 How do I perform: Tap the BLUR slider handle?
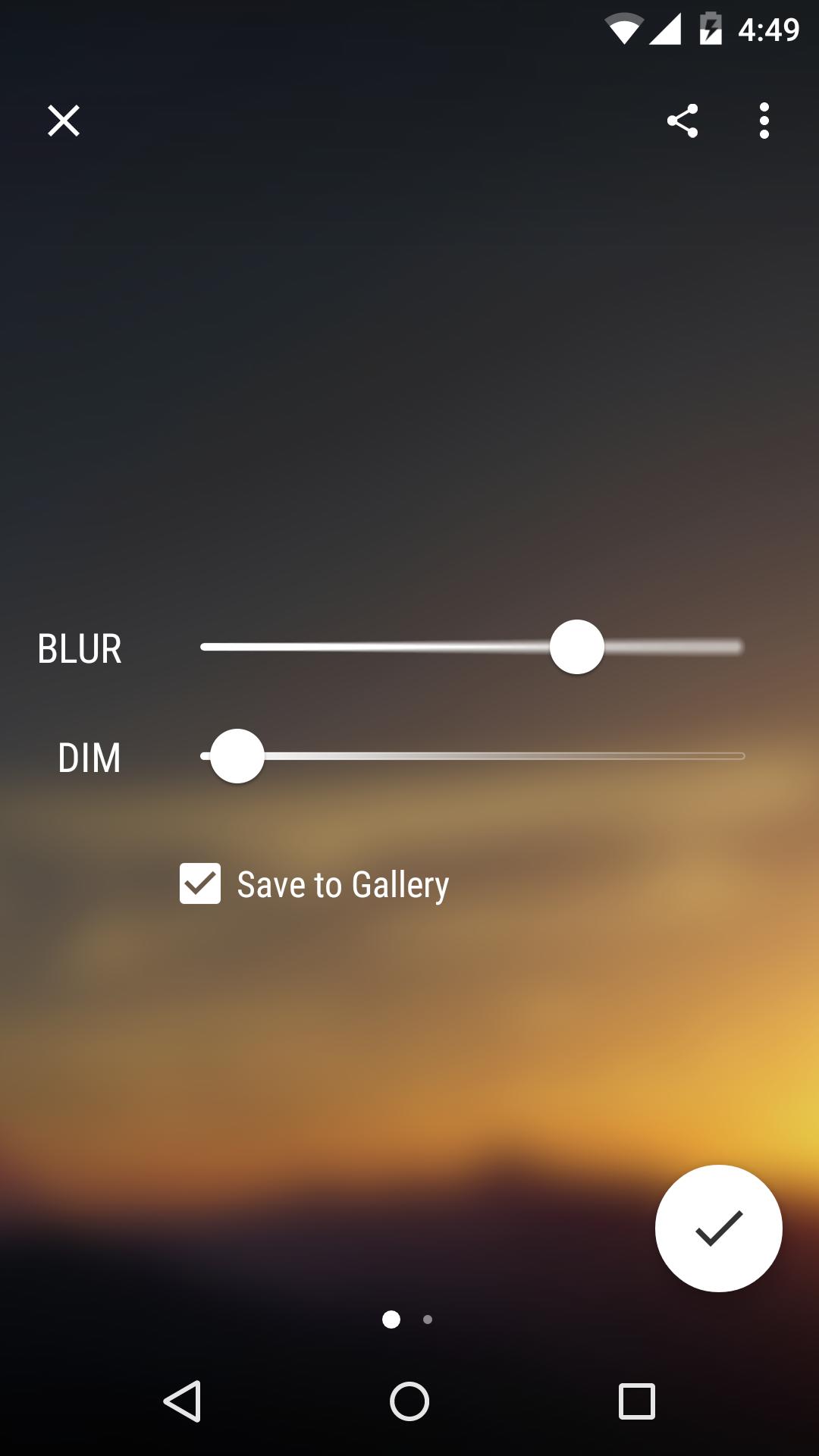(576, 647)
